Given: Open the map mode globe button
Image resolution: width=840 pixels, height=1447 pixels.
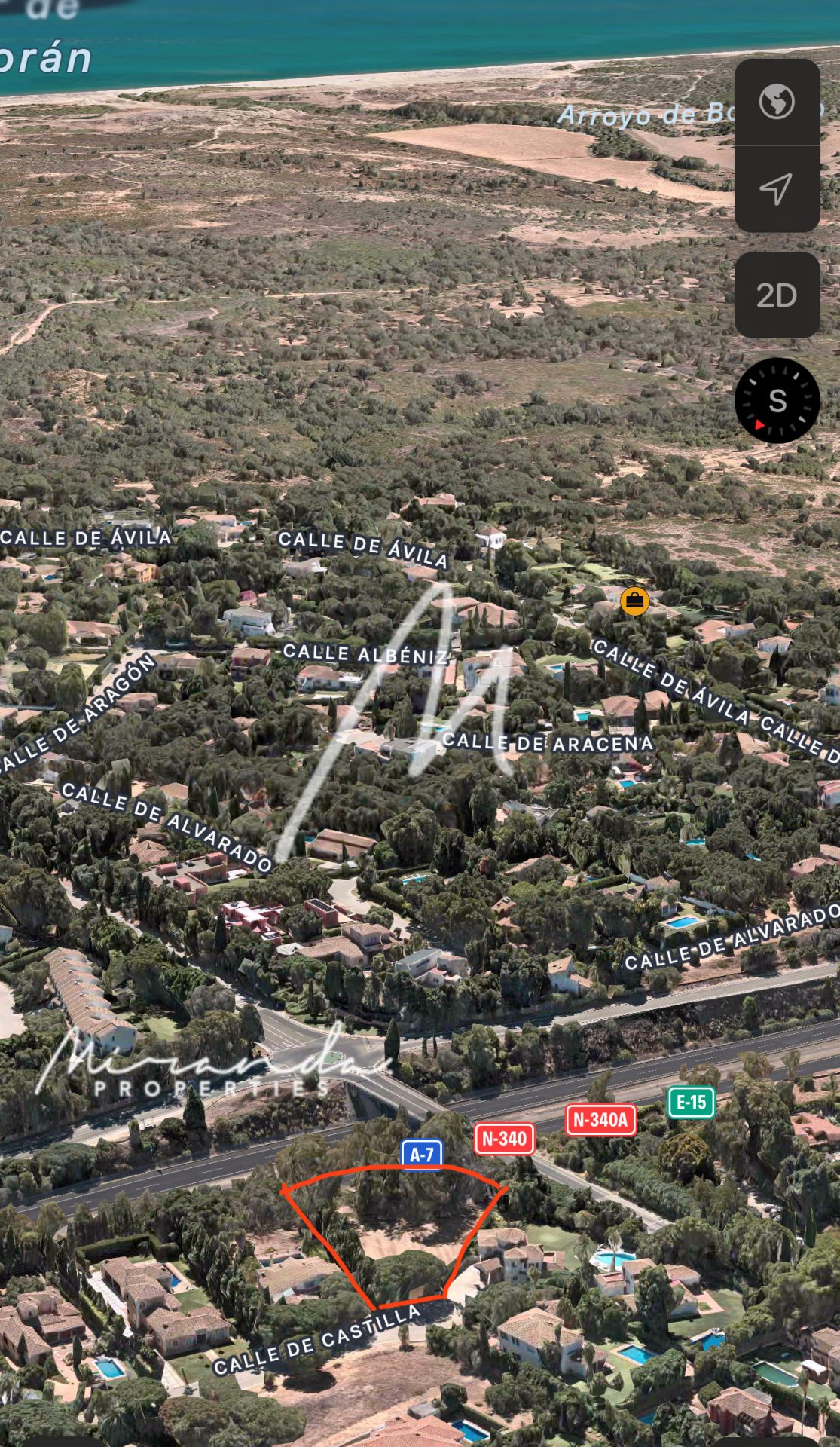Looking at the screenshot, I should 777,102.
